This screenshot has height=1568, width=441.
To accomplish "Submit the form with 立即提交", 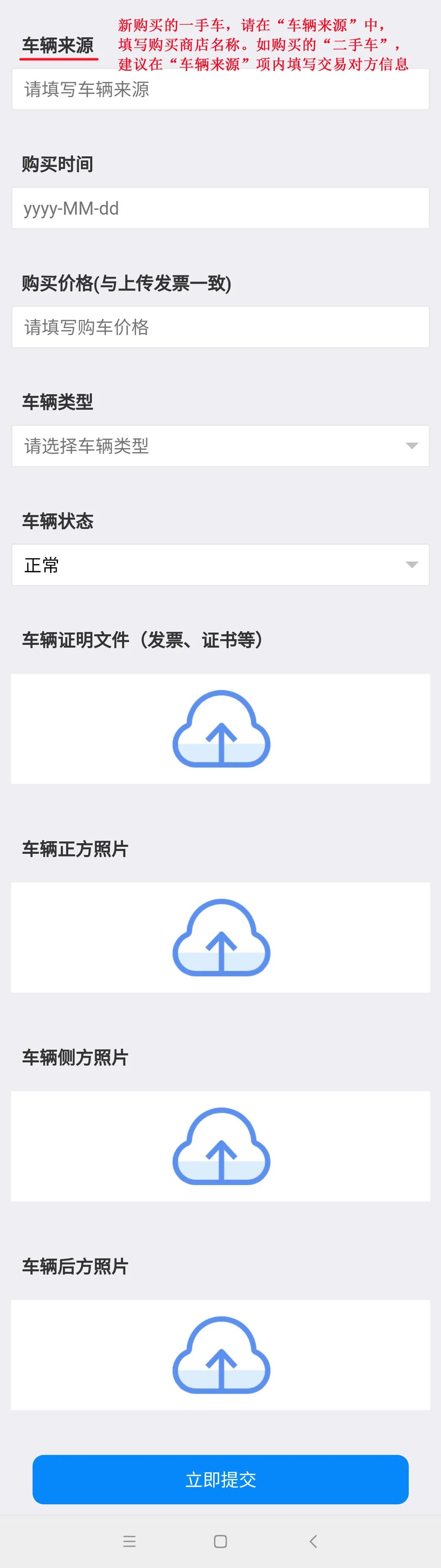I will point(220,1479).
